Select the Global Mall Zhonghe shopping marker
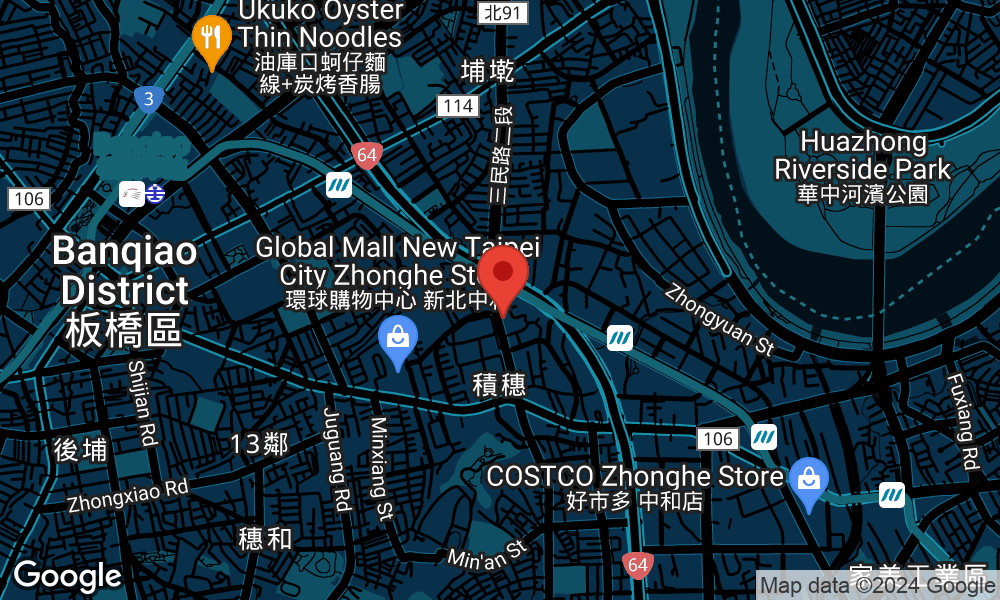The height and width of the screenshot is (600, 1000). click(x=398, y=339)
